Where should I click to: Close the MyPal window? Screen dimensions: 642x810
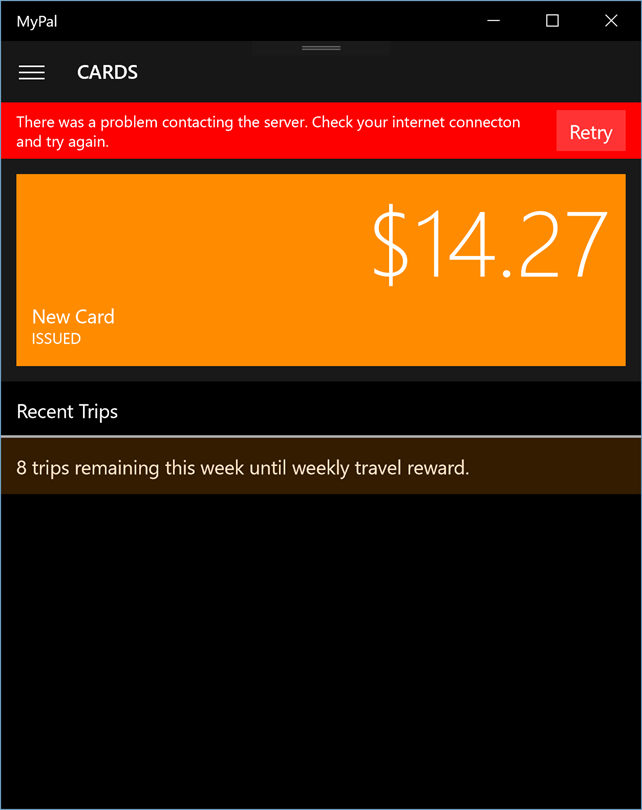pos(611,21)
